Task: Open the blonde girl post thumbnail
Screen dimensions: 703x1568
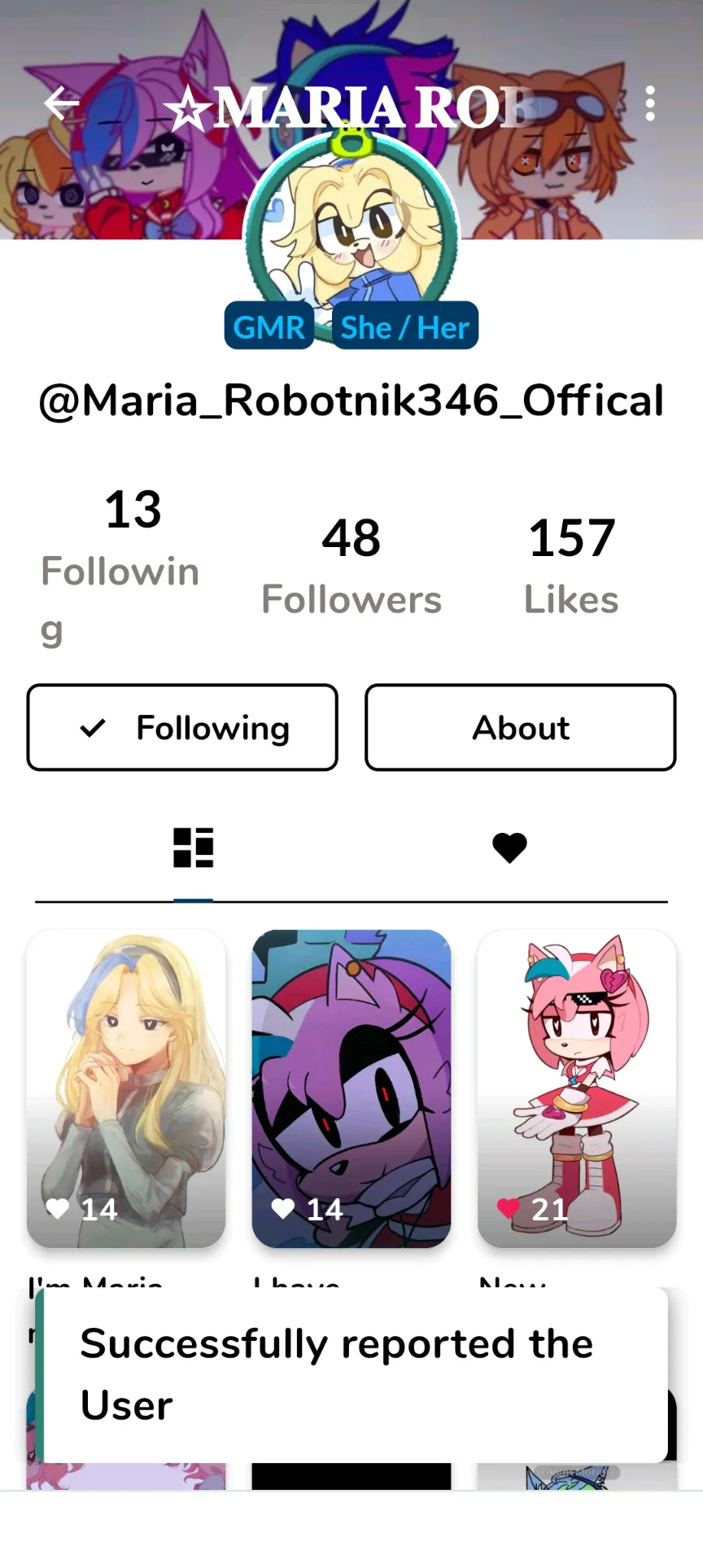Action: click(126, 1088)
